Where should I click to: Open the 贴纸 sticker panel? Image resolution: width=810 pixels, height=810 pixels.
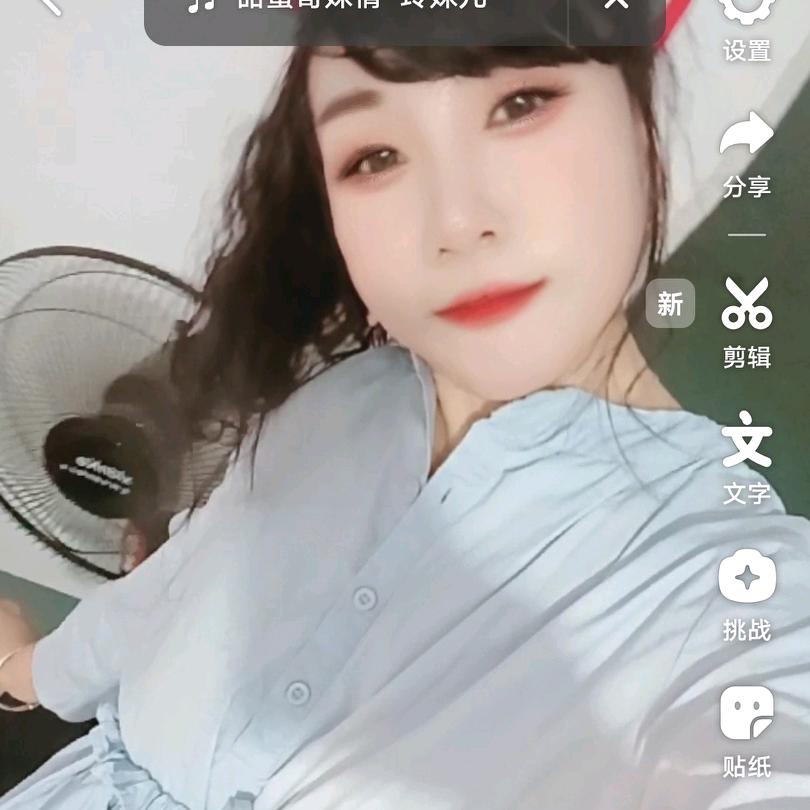pos(746,730)
